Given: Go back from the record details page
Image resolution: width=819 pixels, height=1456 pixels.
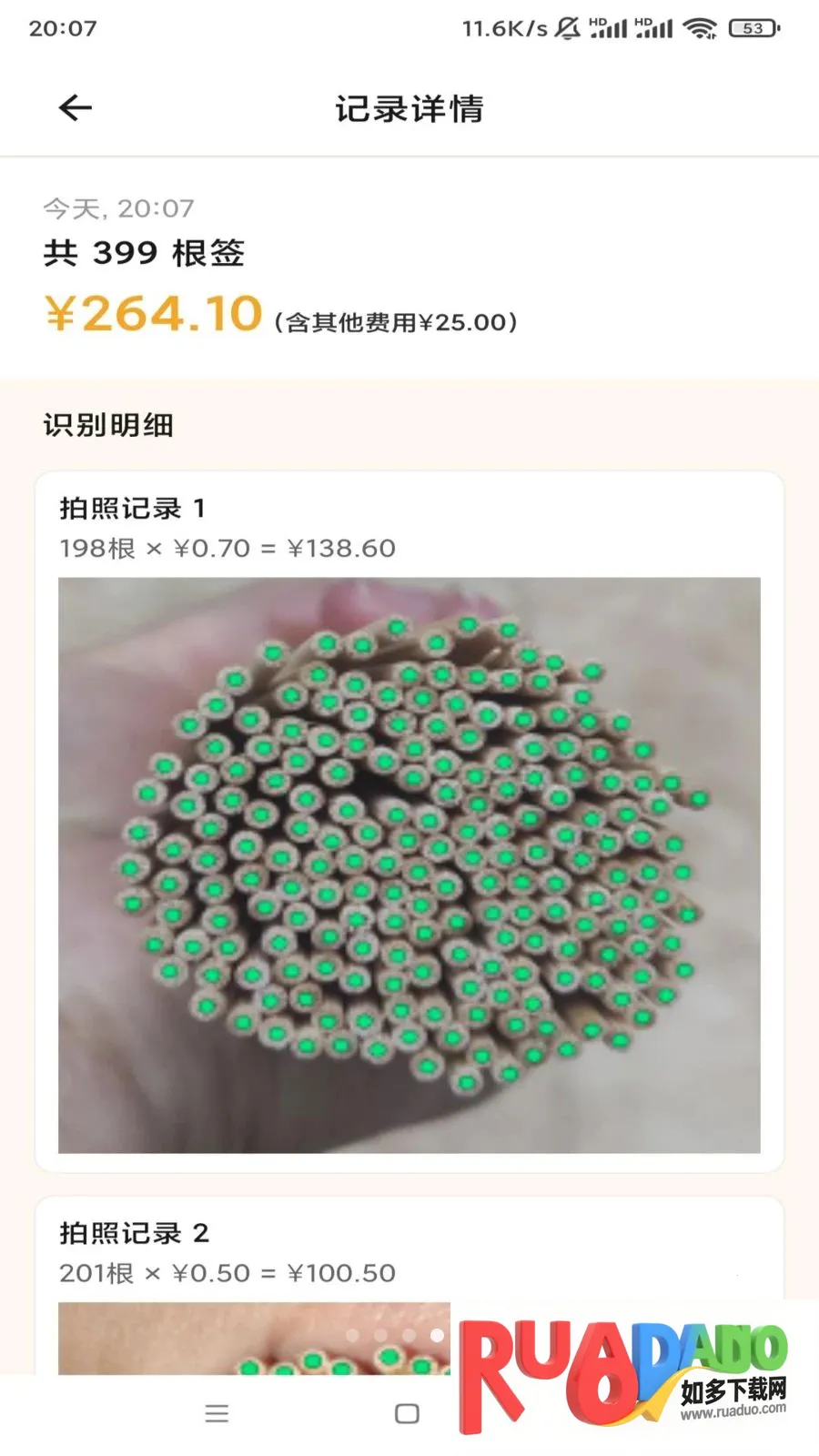Looking at the screenshot, I should (x=75, y=108).
